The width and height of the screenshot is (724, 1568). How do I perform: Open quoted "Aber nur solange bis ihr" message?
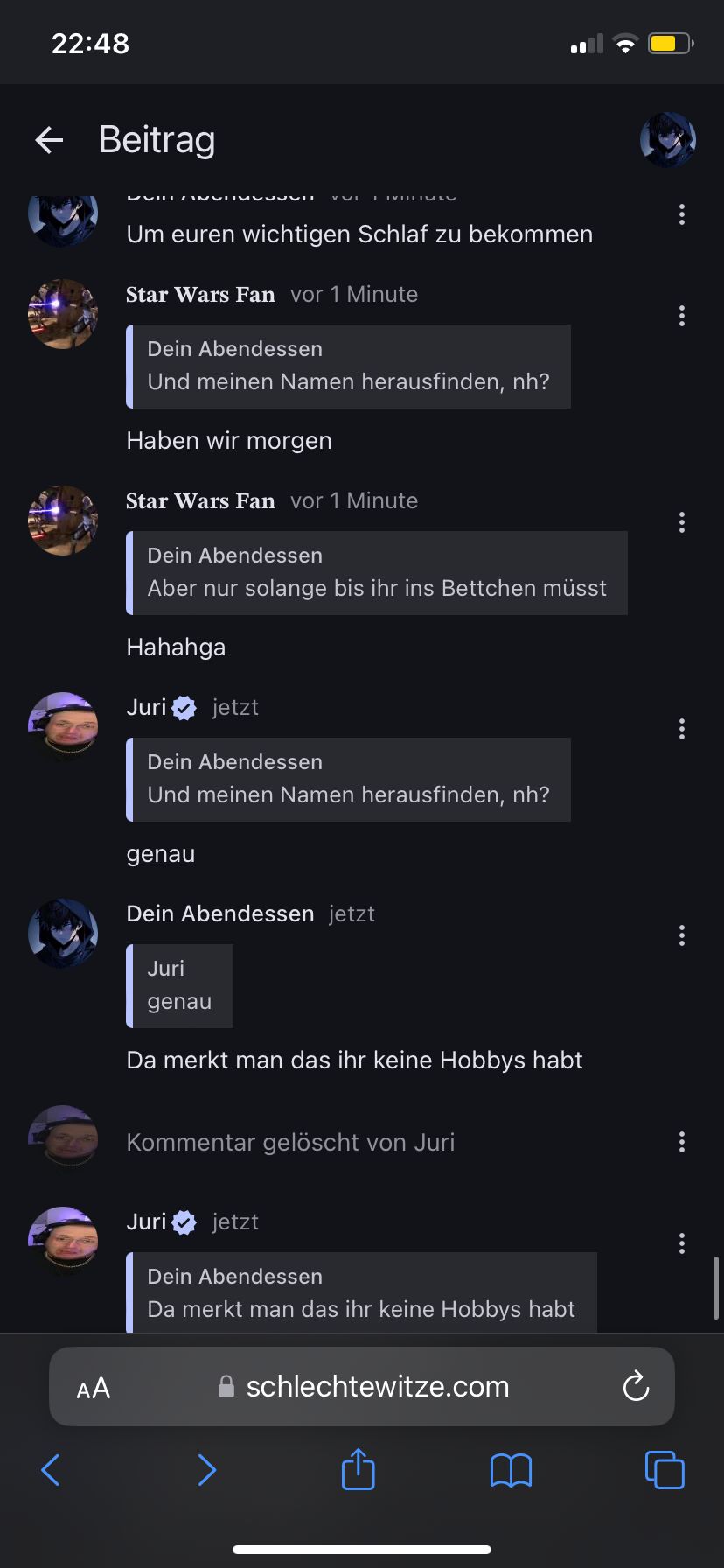pos(377,573)
